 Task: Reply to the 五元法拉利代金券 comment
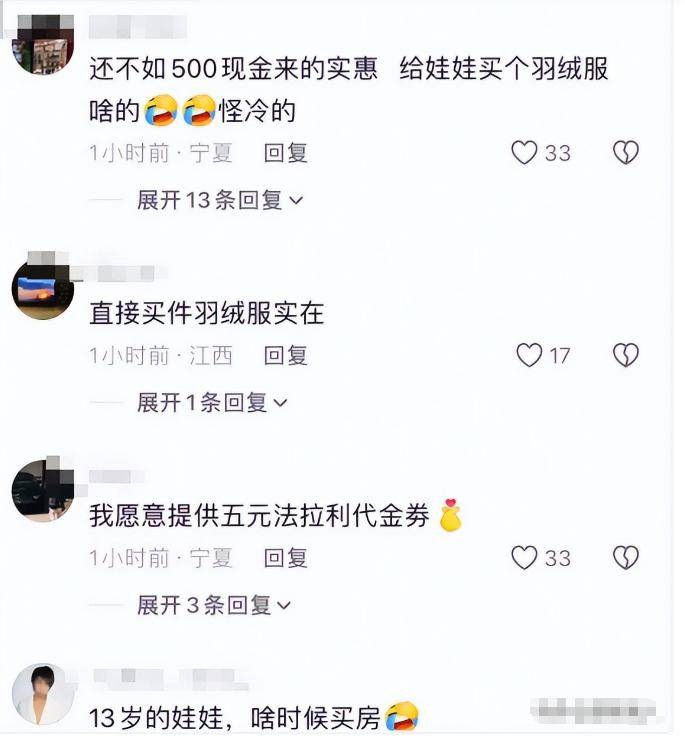click(x=285, y=557)
